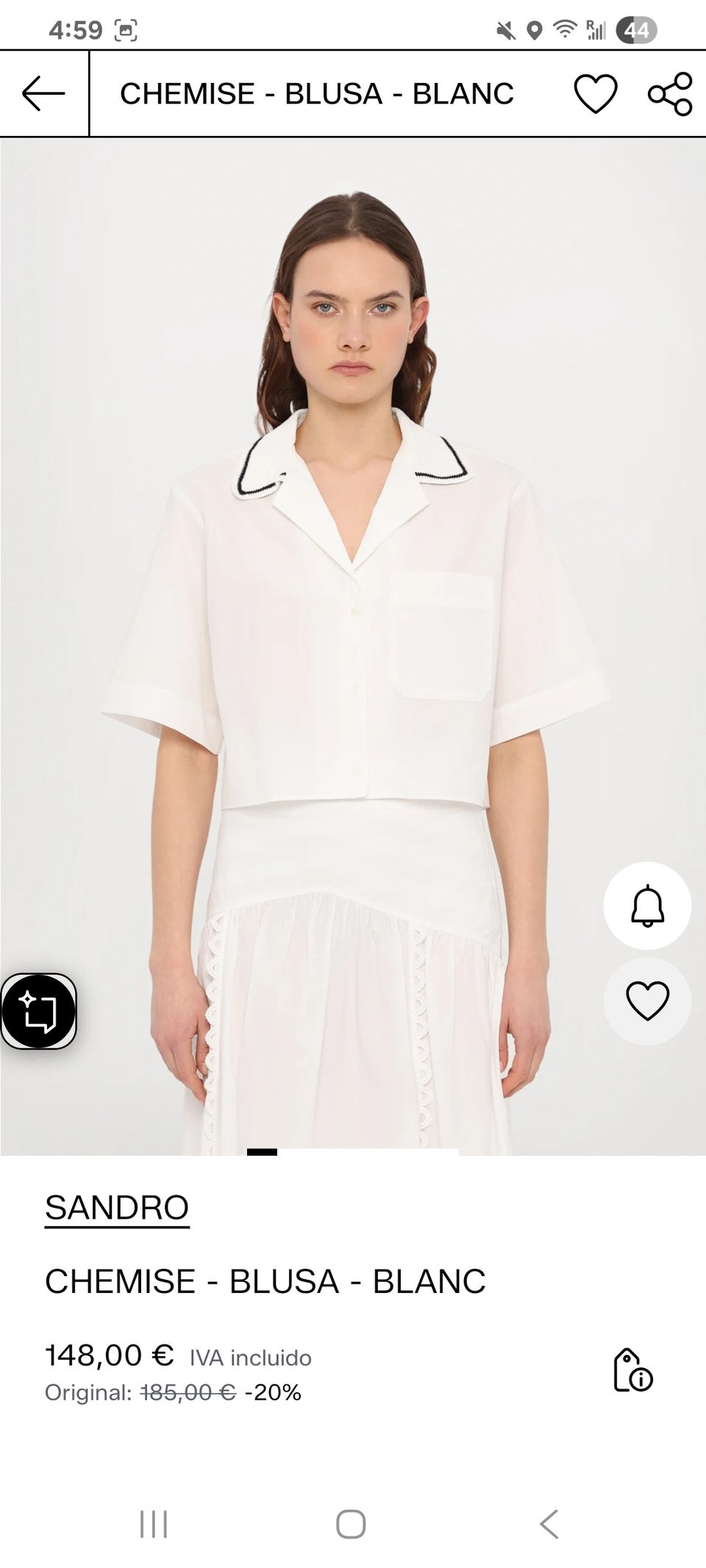This screenshot has width=706, height=1568.
Task: Tap the heart button below the bell
Action: [647, 1000]
